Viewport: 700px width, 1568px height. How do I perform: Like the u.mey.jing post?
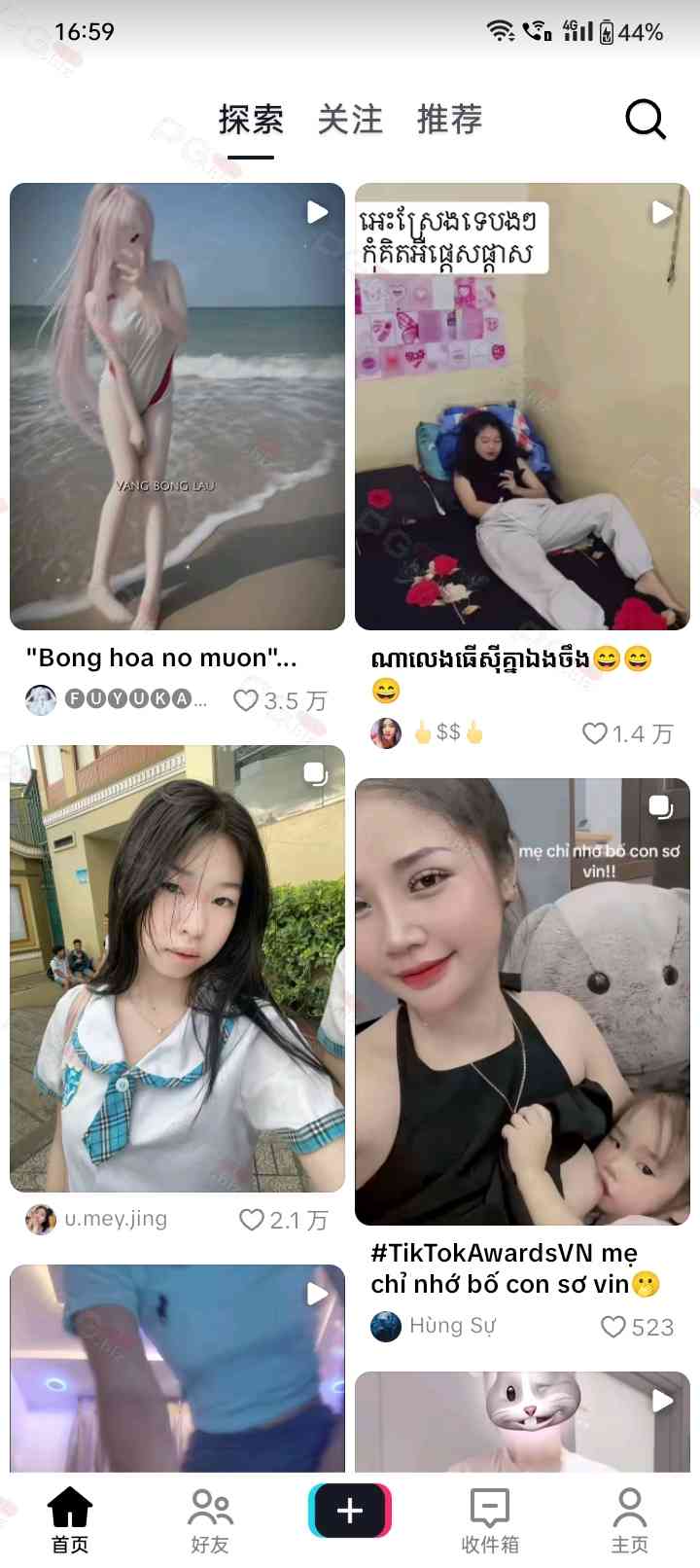(x=252, y=1220)
